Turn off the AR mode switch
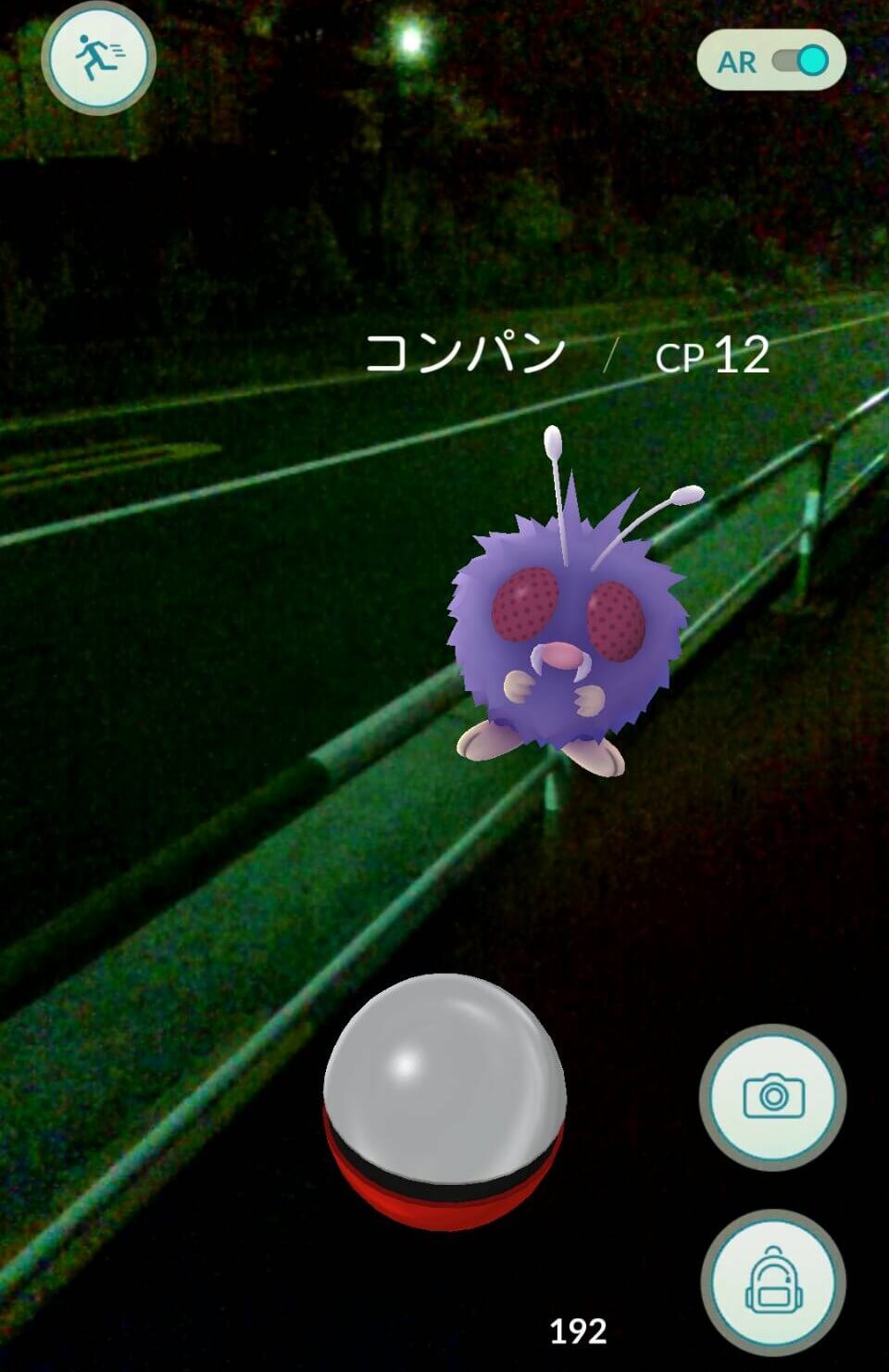 coord(800,61)
